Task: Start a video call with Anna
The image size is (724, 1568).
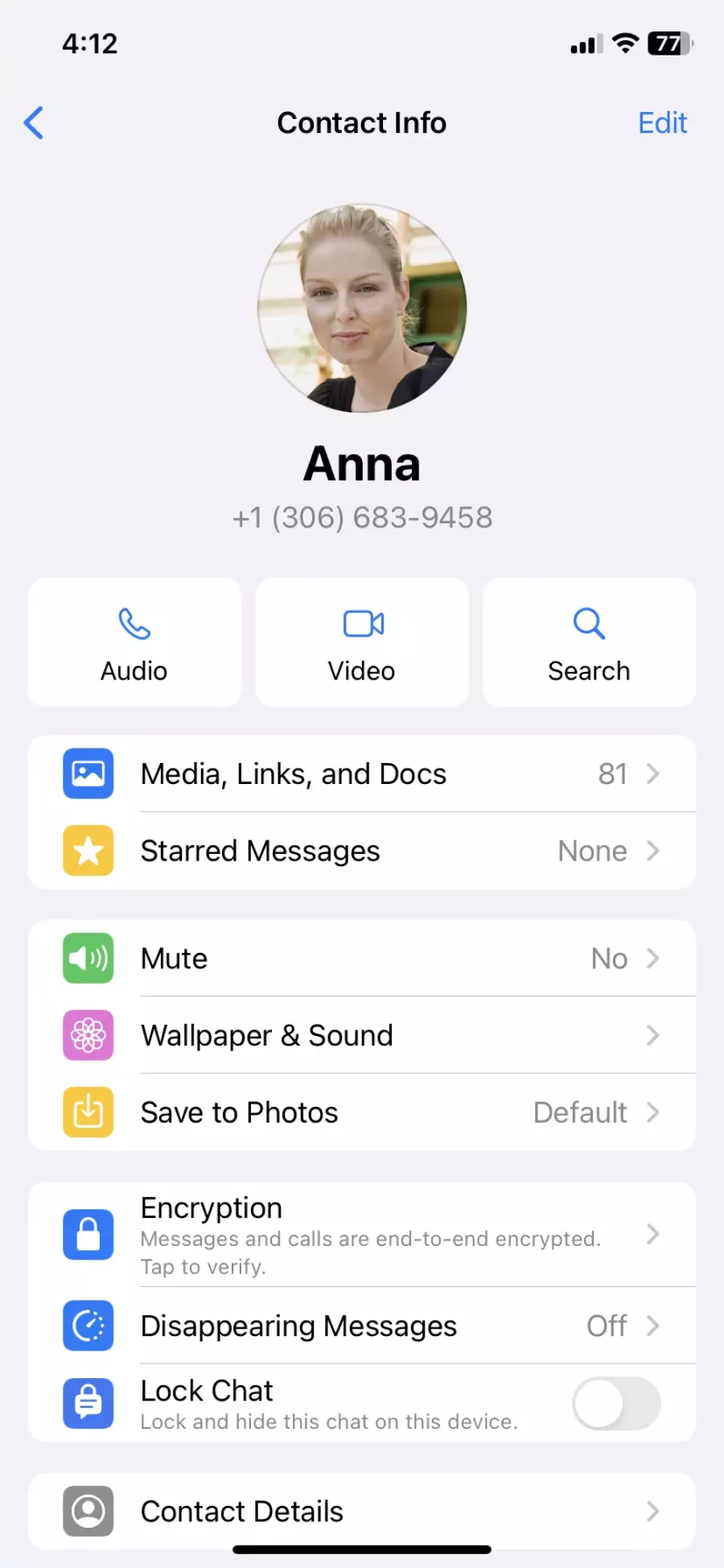Action: point(362,642)
